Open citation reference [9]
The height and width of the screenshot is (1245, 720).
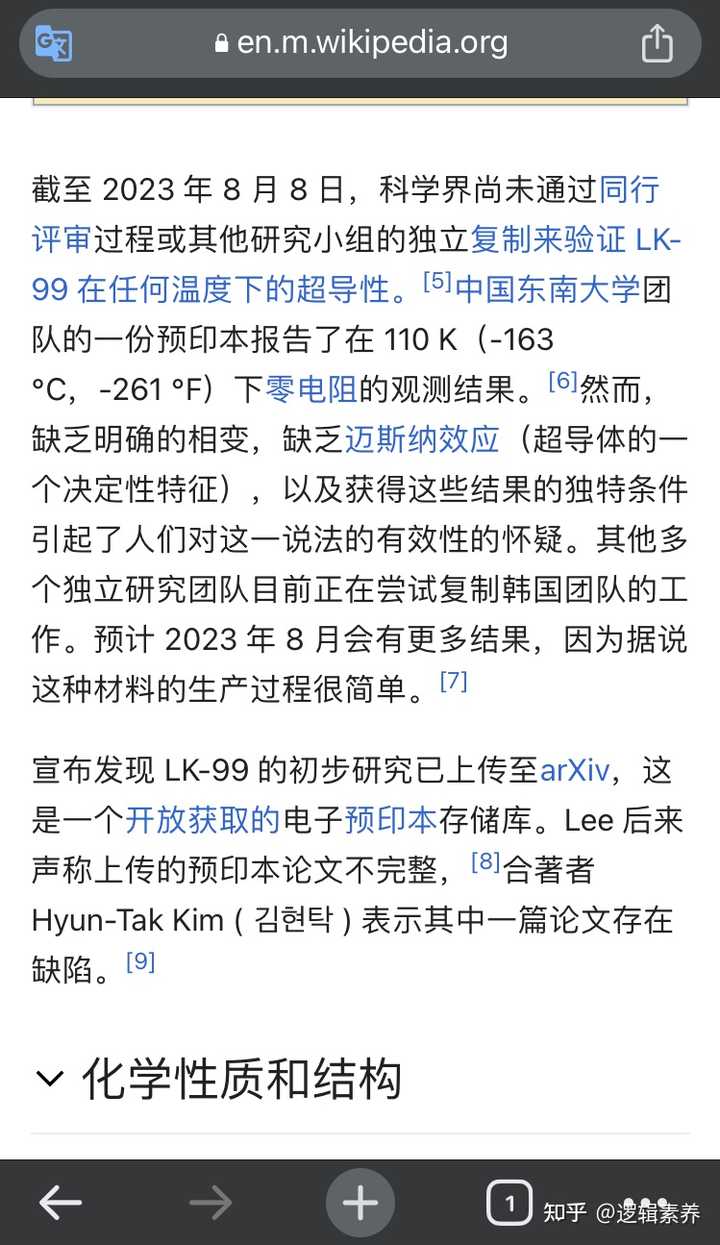pos(140,962)
